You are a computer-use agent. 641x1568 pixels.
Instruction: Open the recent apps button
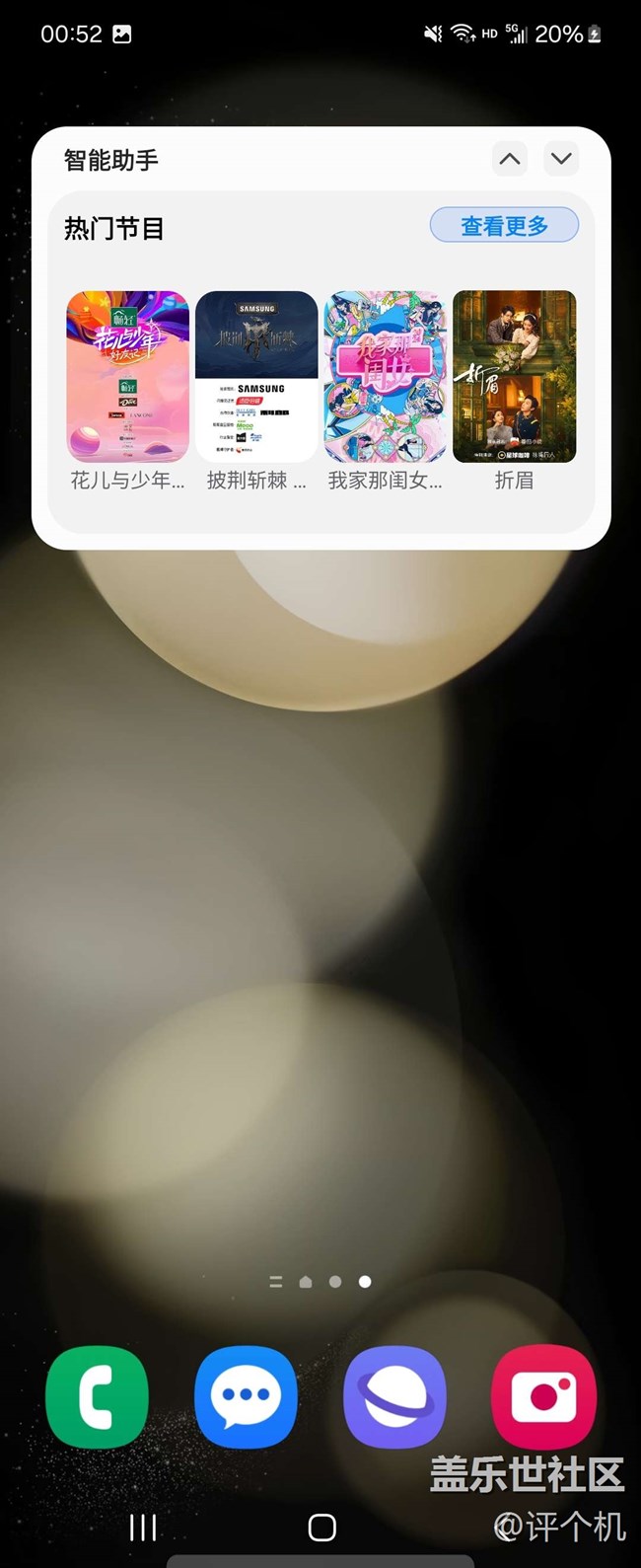click(143, 1528)
